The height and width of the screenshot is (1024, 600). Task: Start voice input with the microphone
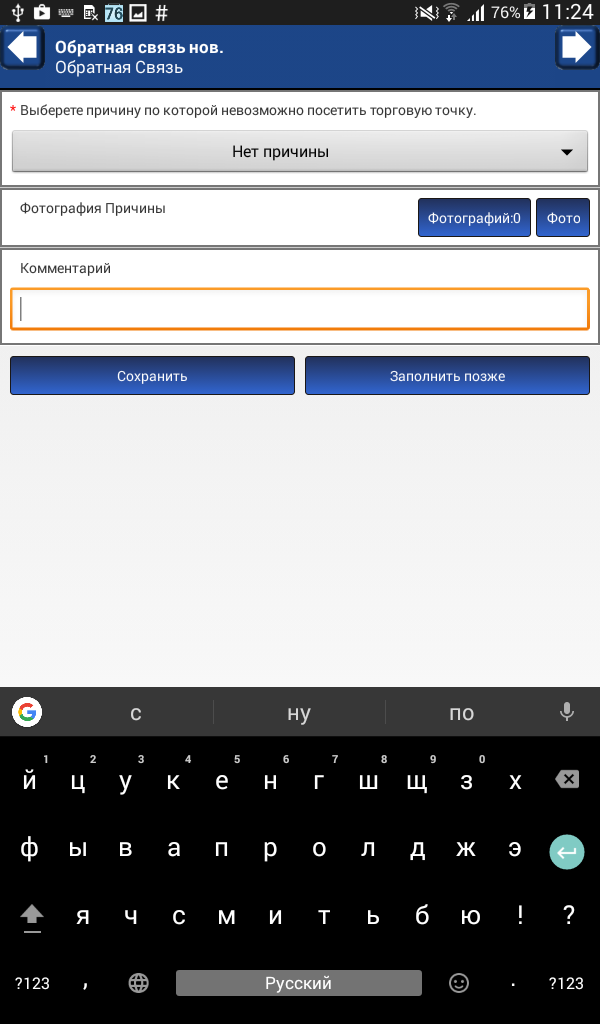tap(567, 712)
